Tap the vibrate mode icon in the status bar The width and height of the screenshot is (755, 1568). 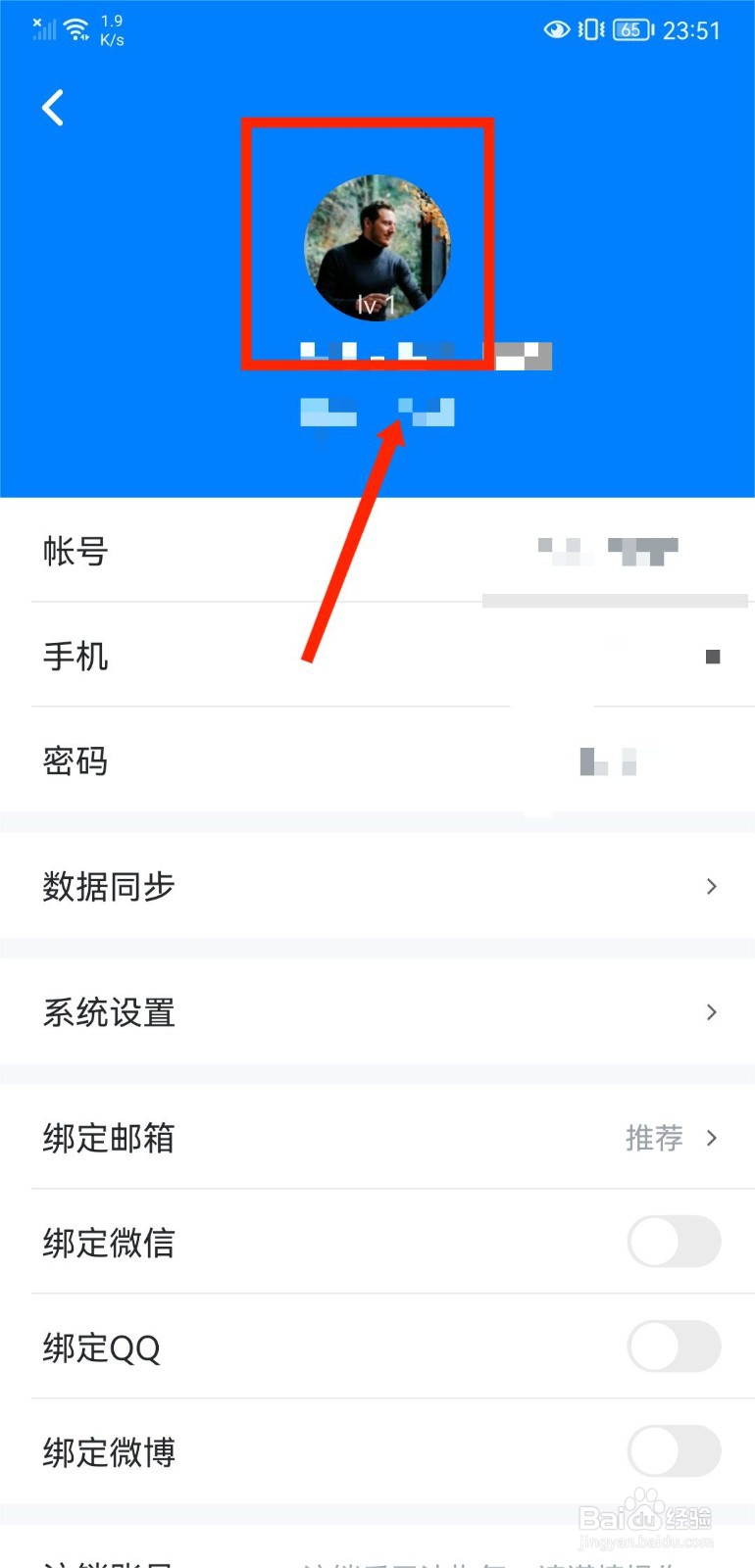[588, 29]
